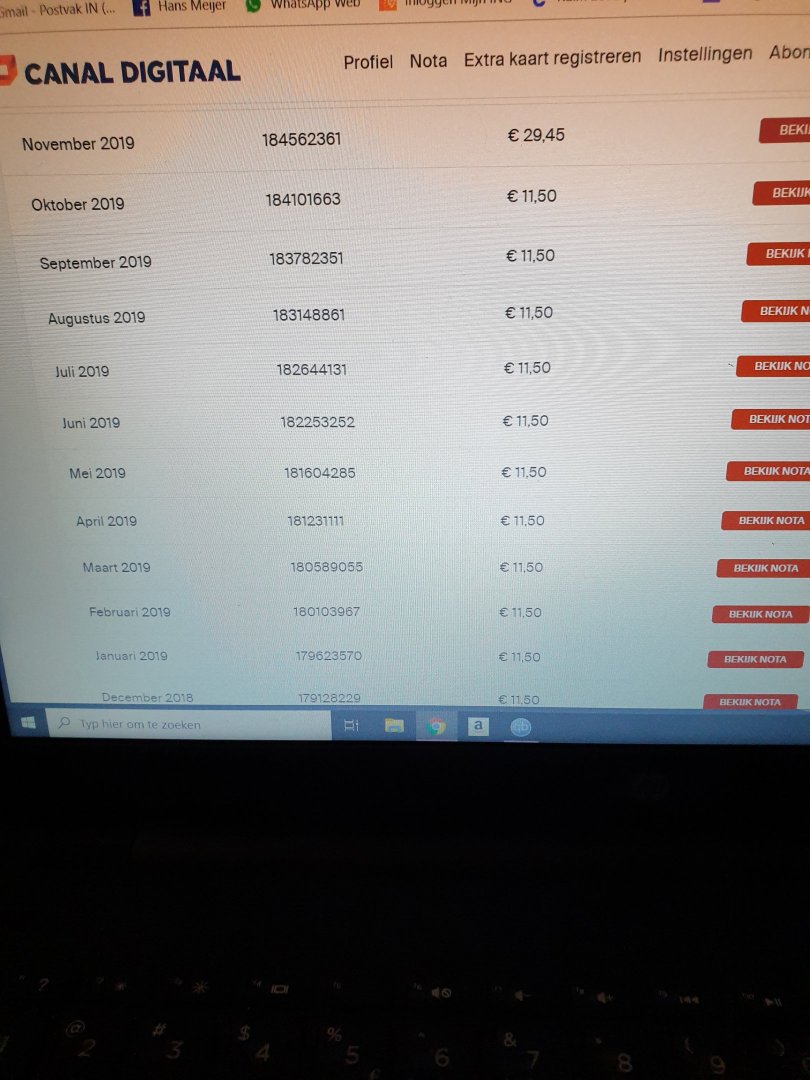Go to the Nota section
Viewport: 810px width, 1080px height.
click(x=428, y=60)
